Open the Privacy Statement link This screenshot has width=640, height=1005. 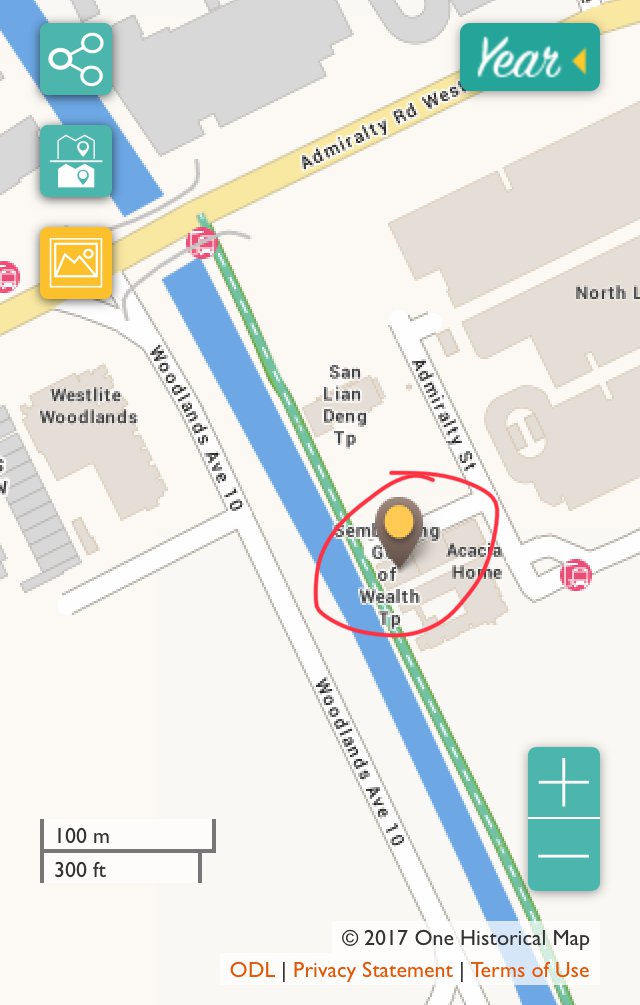(x=372, y=970)
